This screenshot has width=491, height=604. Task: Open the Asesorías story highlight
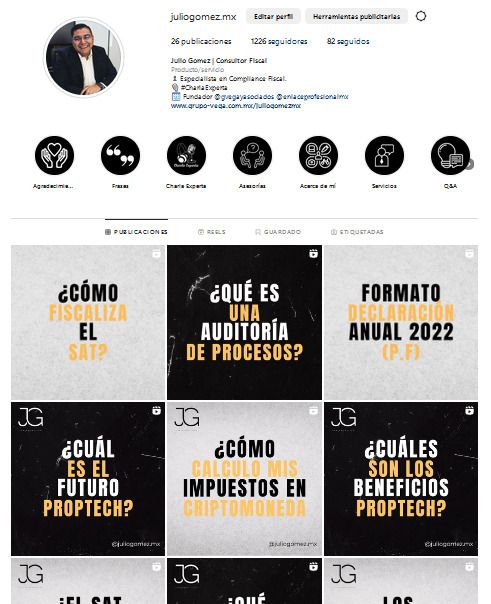pos(252,156)
